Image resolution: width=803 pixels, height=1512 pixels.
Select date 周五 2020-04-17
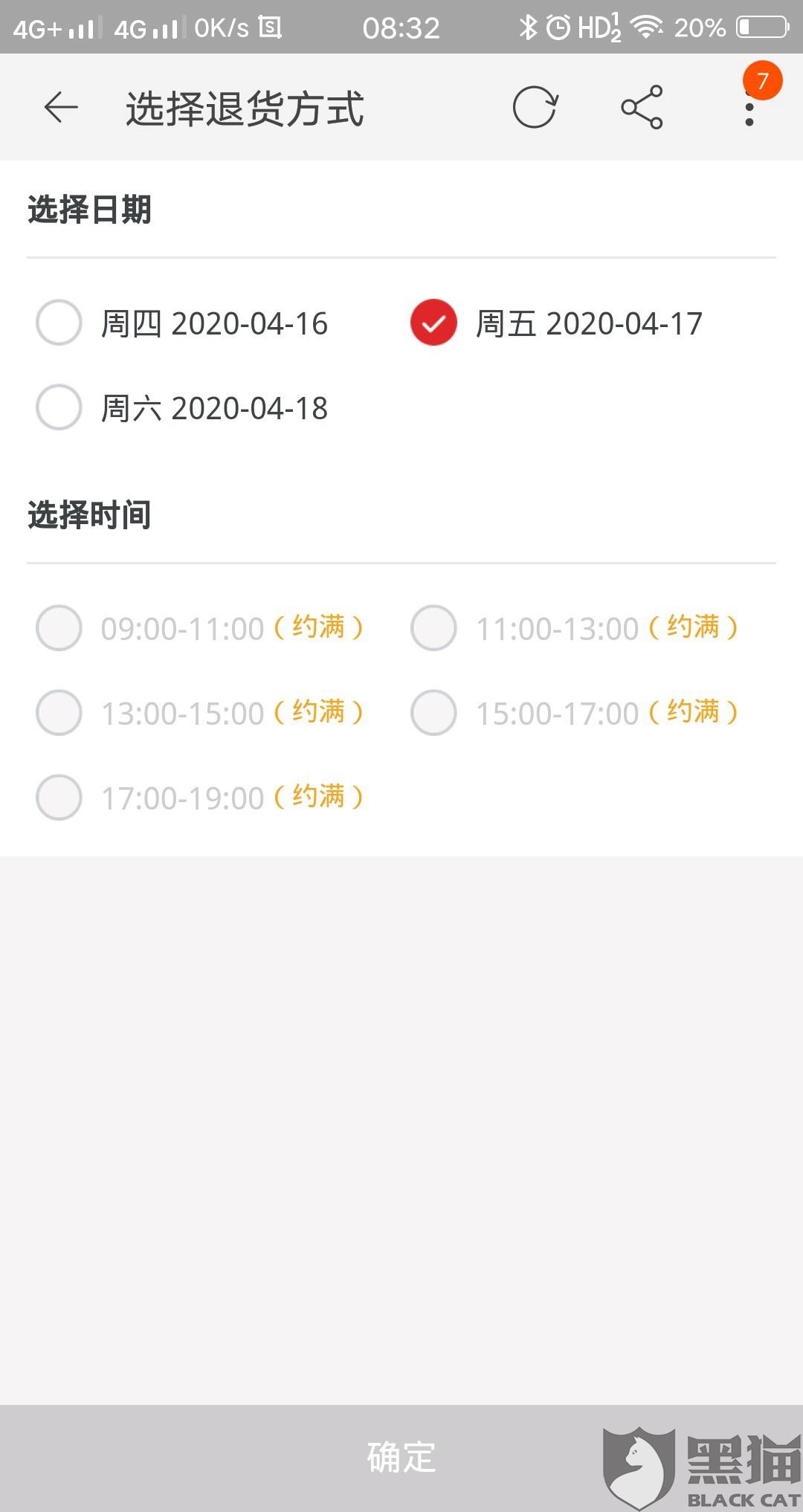[x=433, y=323]
